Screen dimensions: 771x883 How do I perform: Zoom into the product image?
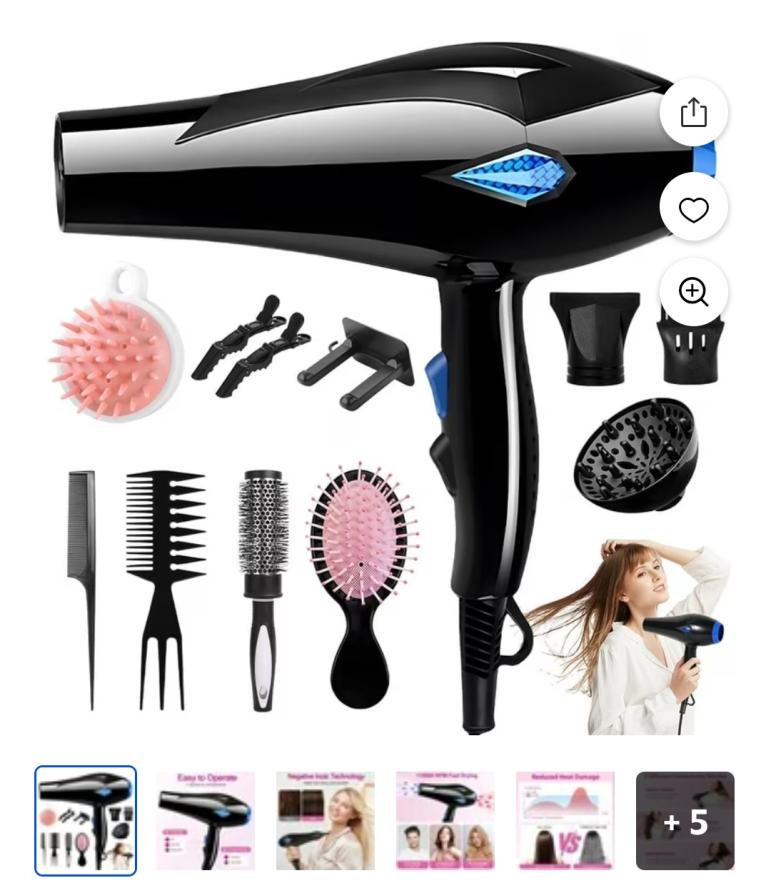coord(693,291)
